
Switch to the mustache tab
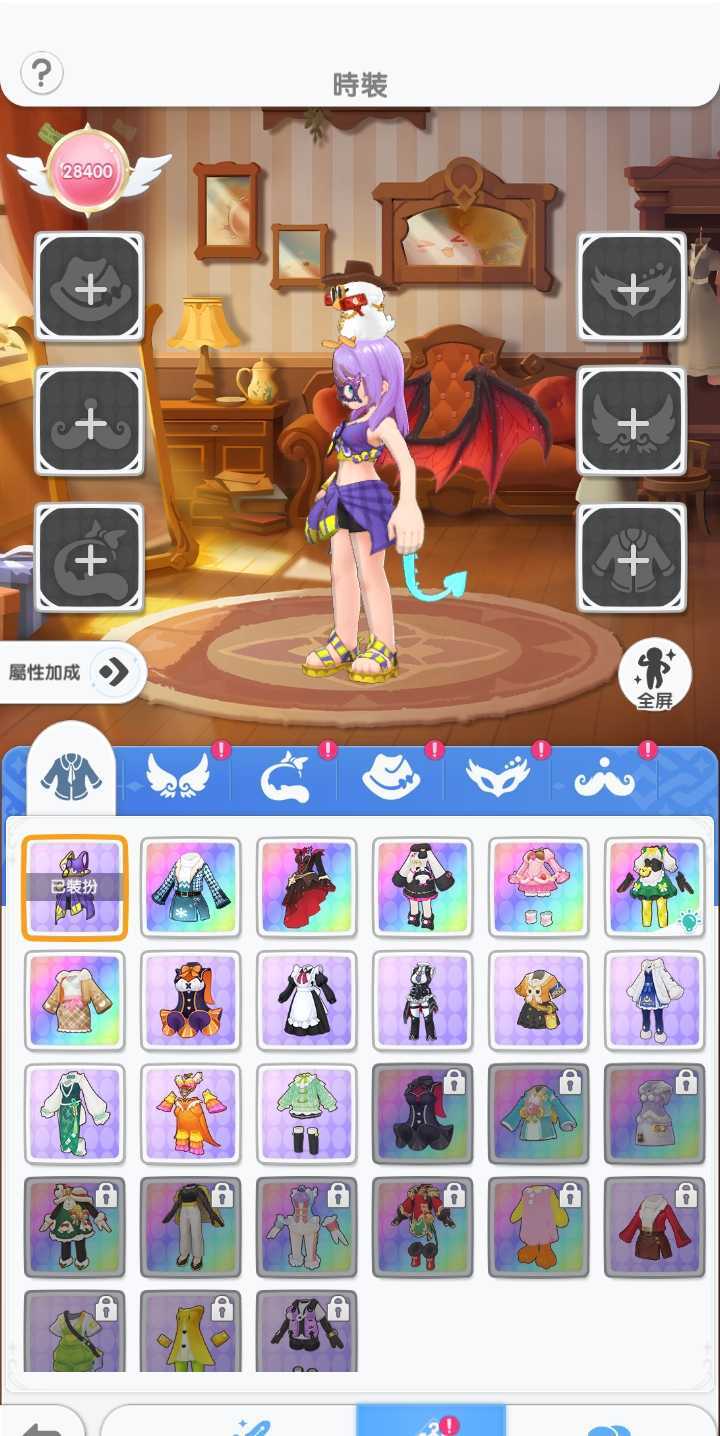(605, 778)
